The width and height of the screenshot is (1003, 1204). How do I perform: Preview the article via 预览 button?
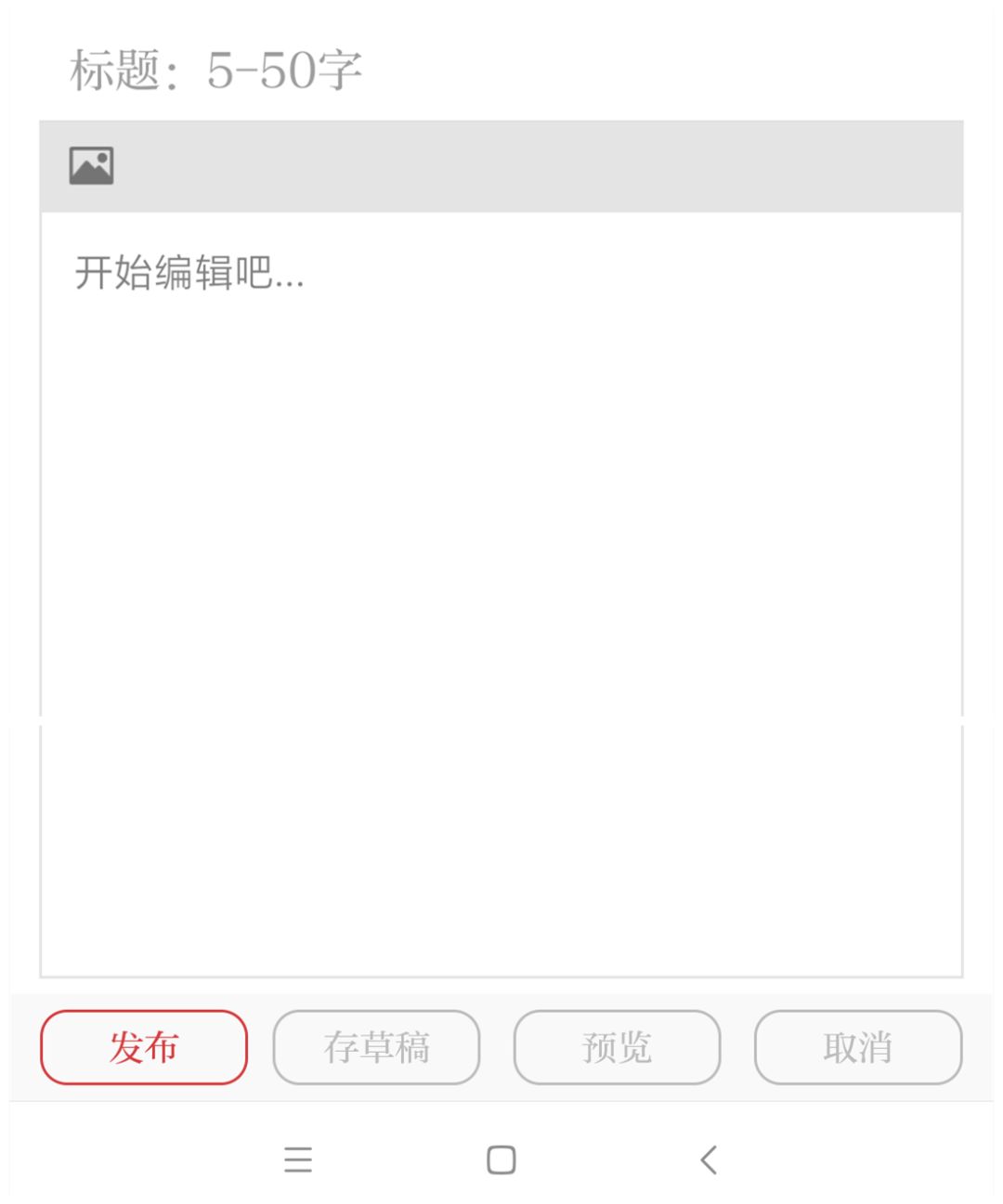[616, 1047]
